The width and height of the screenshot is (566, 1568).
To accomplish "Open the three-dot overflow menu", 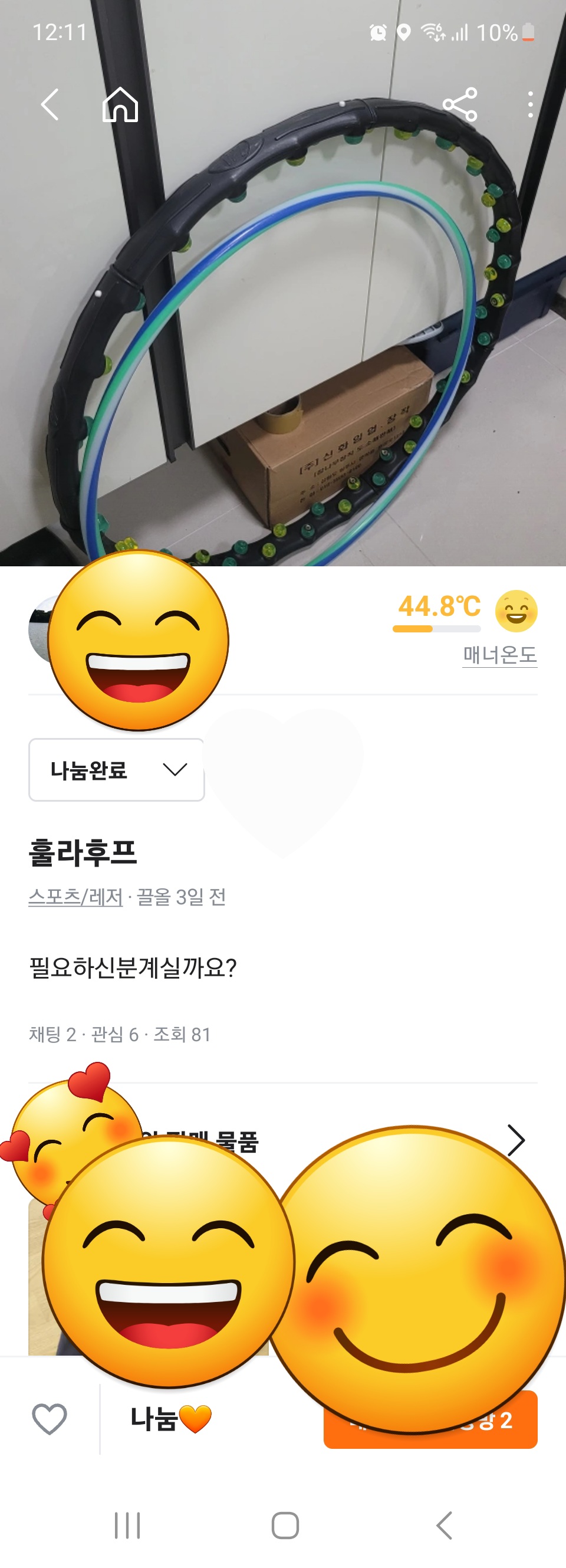I will point(530,104).
